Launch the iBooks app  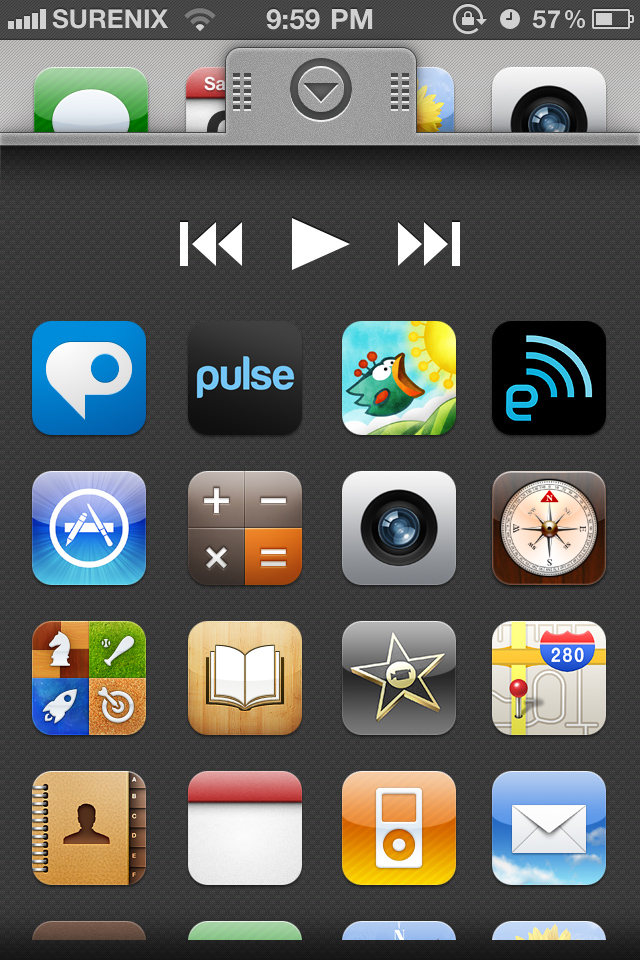pos(245,678)
